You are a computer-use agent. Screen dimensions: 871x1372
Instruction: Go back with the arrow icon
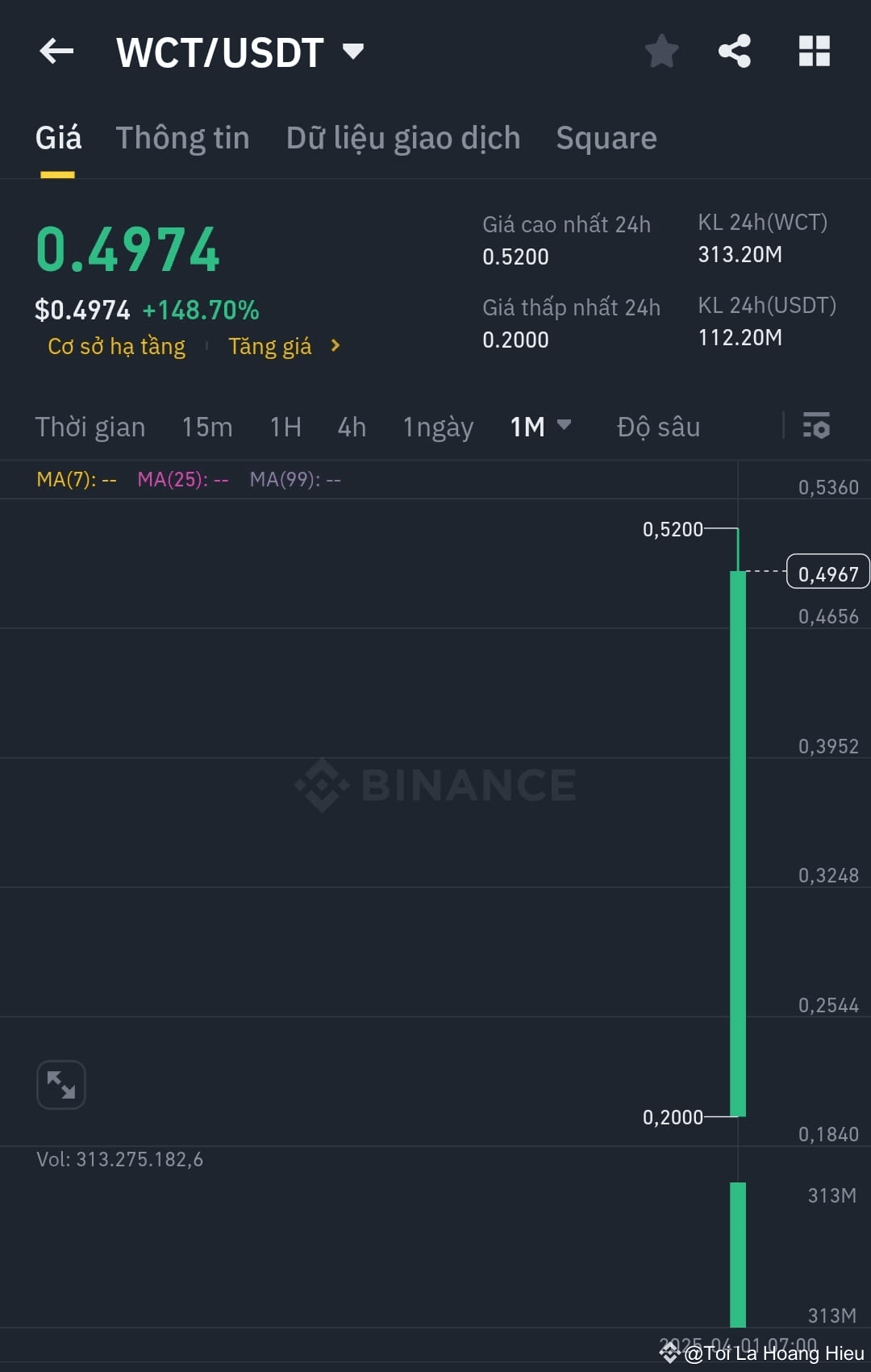pos(56,51)
